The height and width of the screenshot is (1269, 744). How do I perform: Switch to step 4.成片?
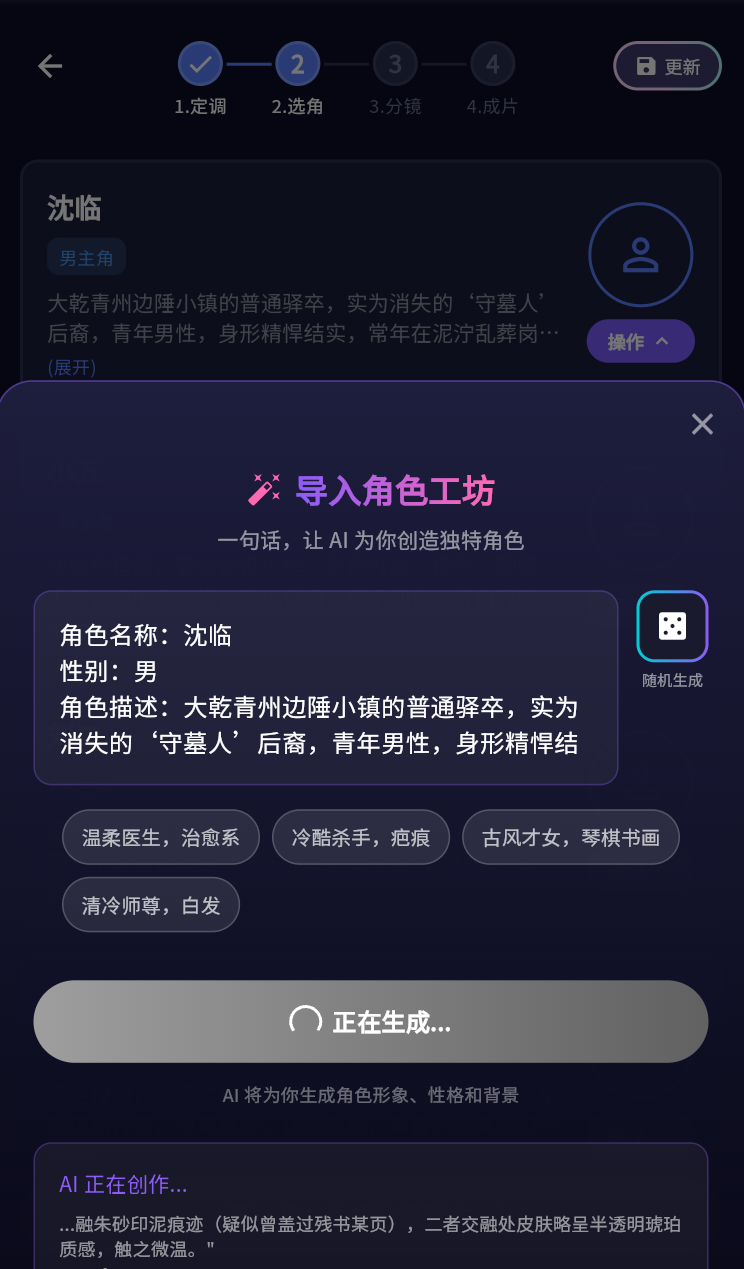[x=493, y=62]
